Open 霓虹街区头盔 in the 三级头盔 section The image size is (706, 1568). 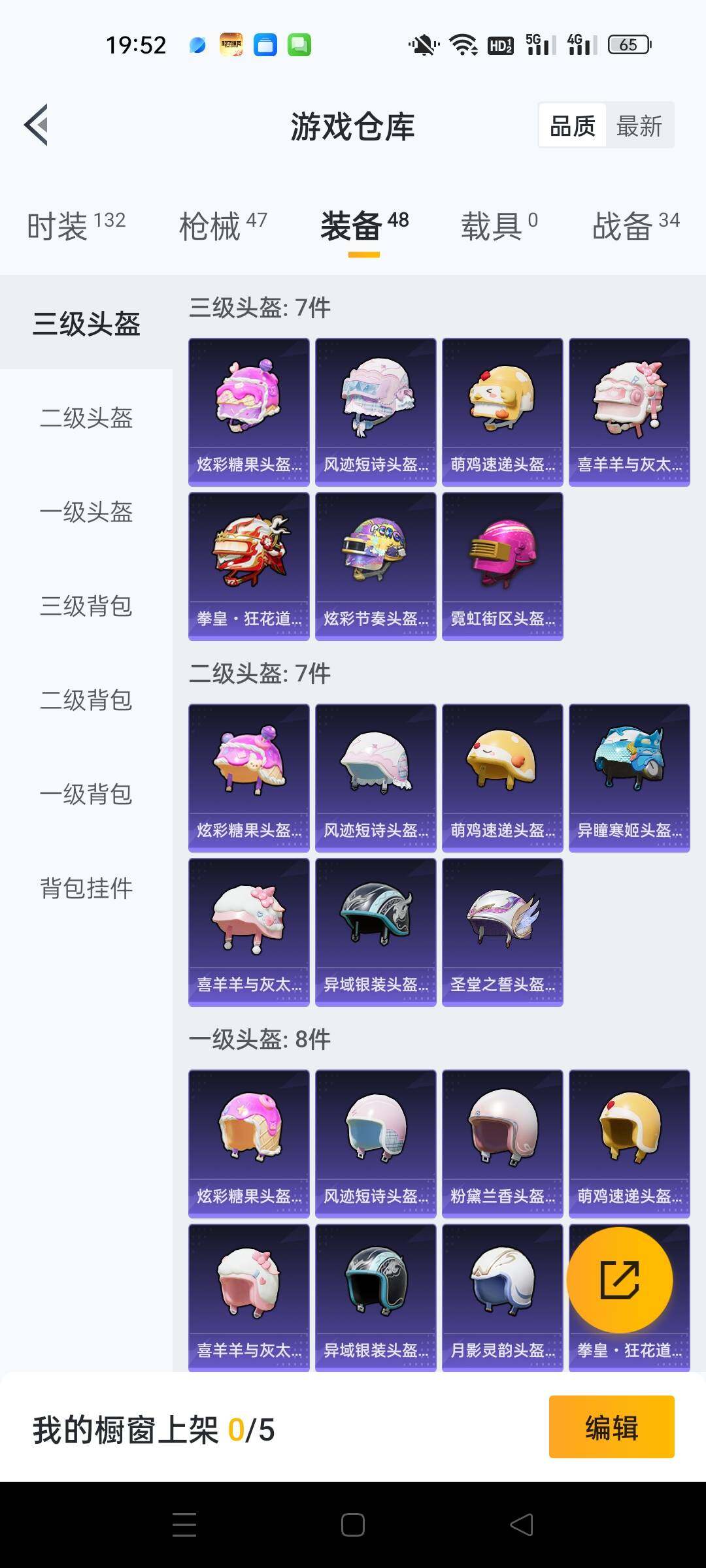[x=502, y=566]
